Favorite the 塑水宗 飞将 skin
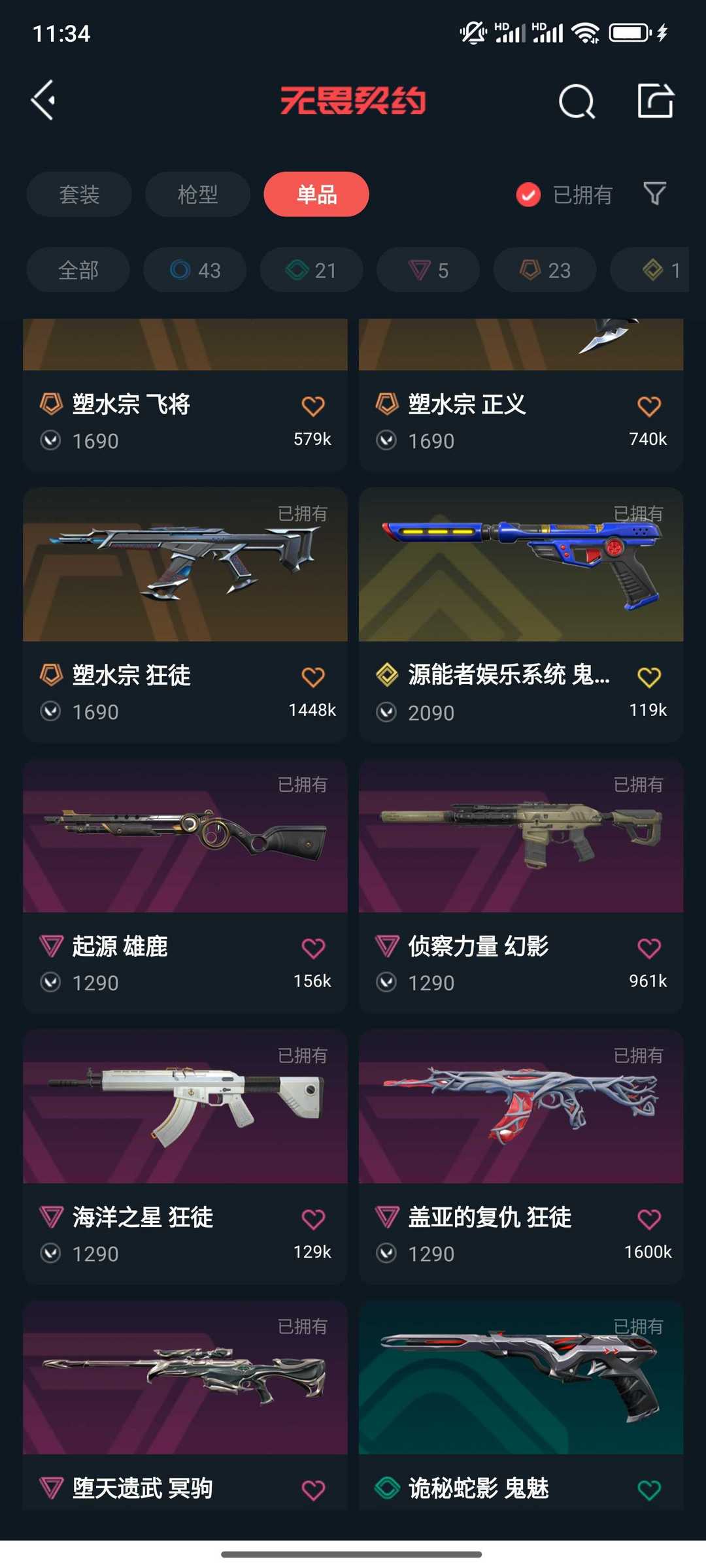This screenshot has width=706, height=1568. pyautogui.click(x=313, y=406)
